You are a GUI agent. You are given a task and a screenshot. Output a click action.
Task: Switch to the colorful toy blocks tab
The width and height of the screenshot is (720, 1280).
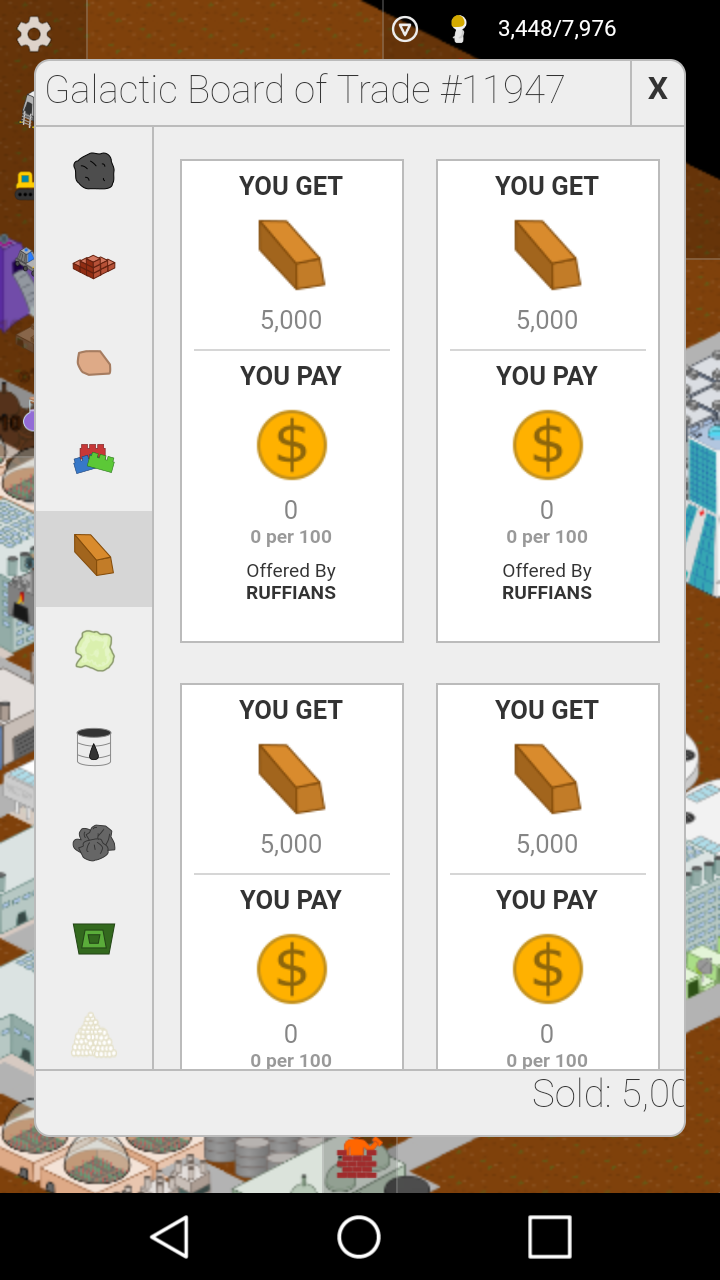[94, 459]
